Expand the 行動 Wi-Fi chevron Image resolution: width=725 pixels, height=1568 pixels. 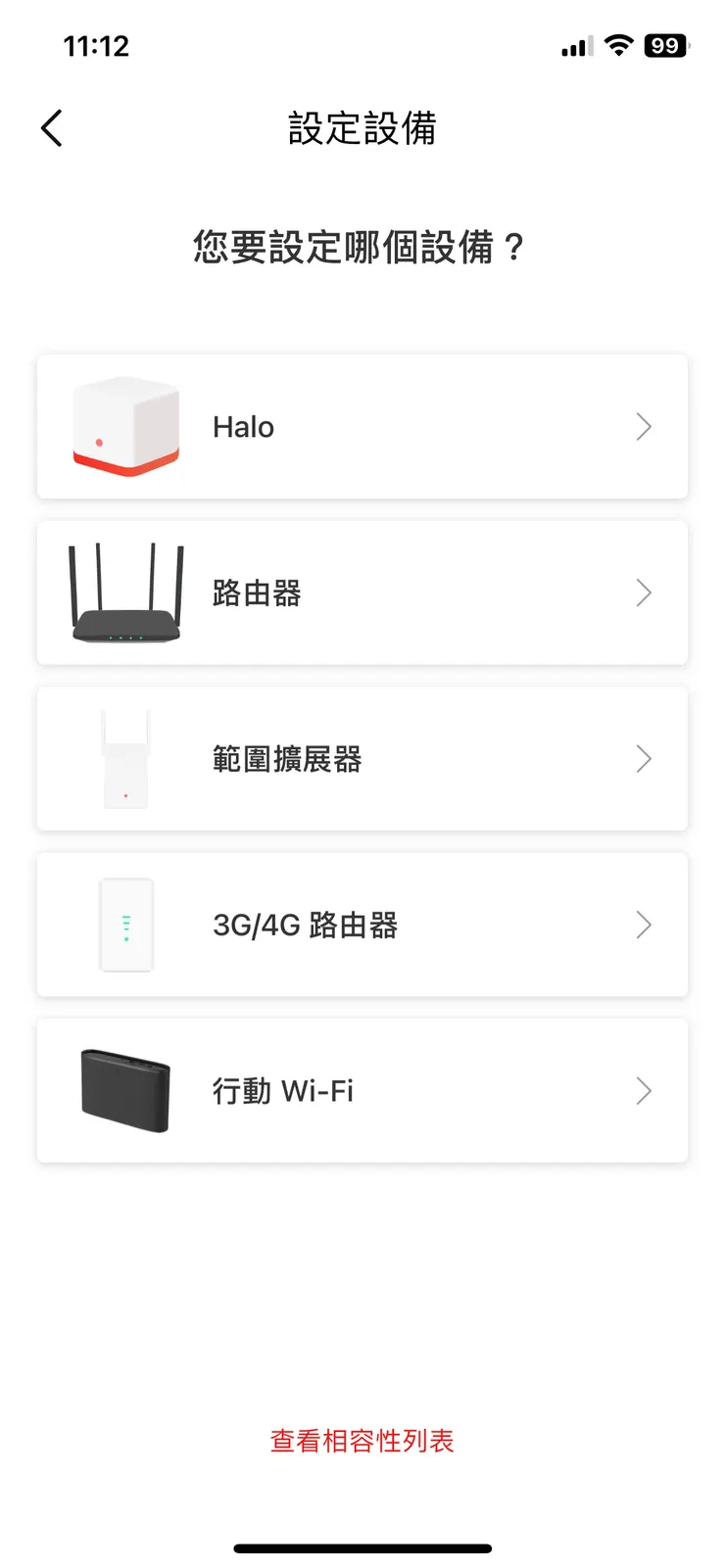click(x=644, y=1090)
